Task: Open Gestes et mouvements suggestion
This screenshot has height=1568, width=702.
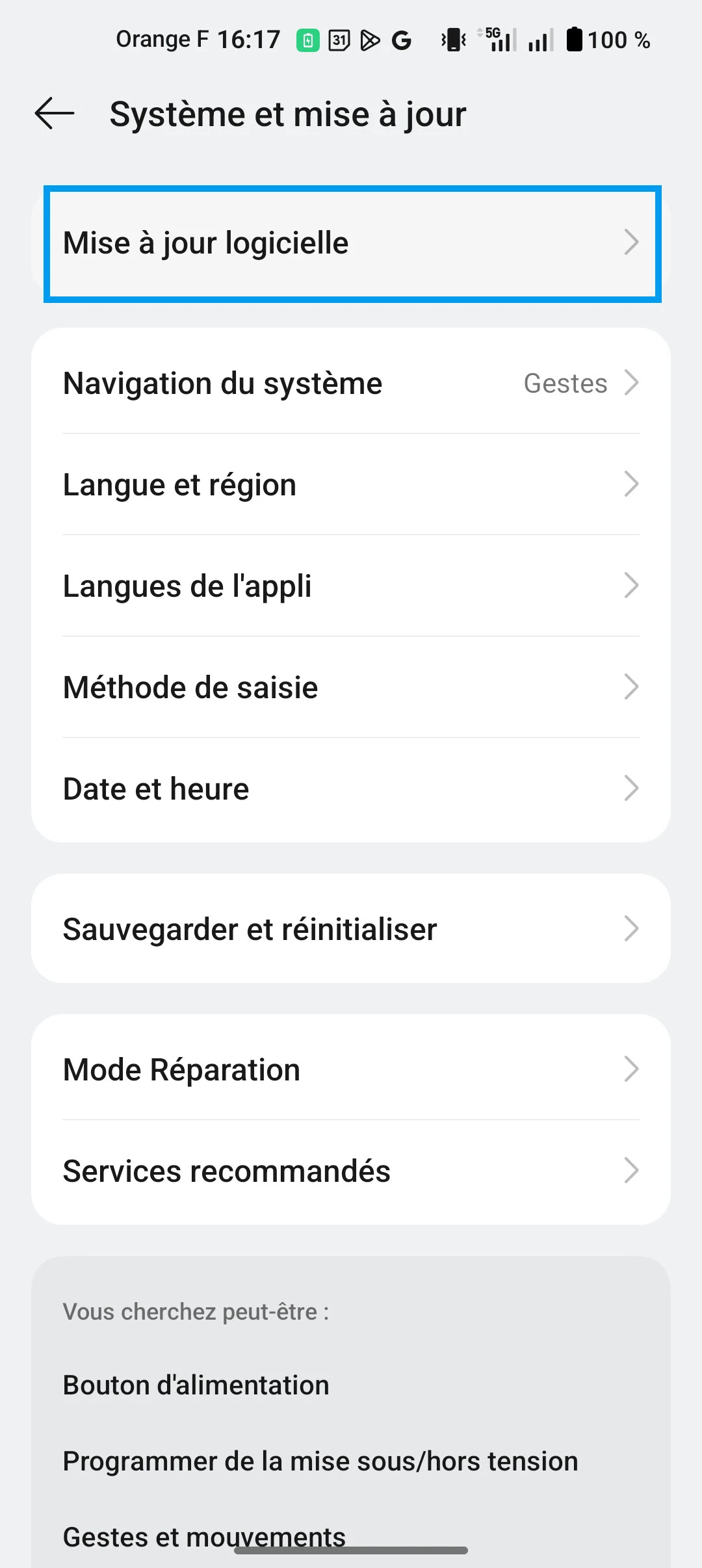Action: pyautogui.click(x=204, y=1535)
